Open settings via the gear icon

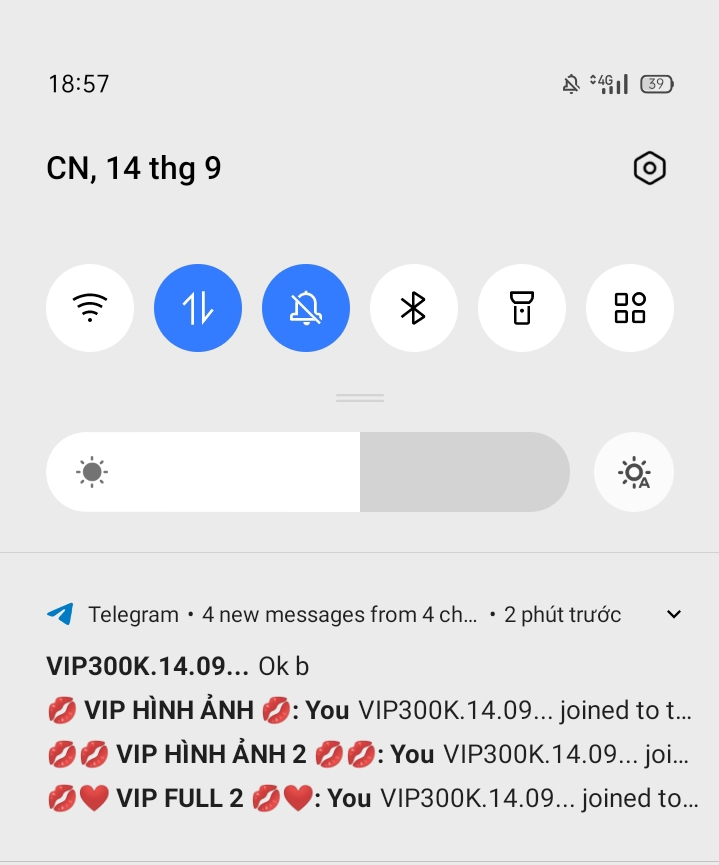tap(650, 168)
